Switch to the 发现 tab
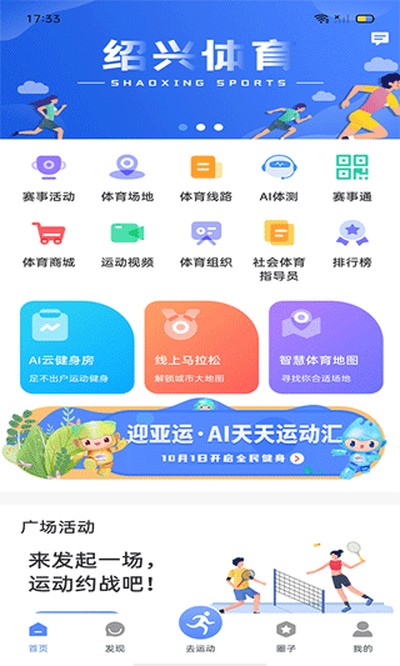 point(115,637)
